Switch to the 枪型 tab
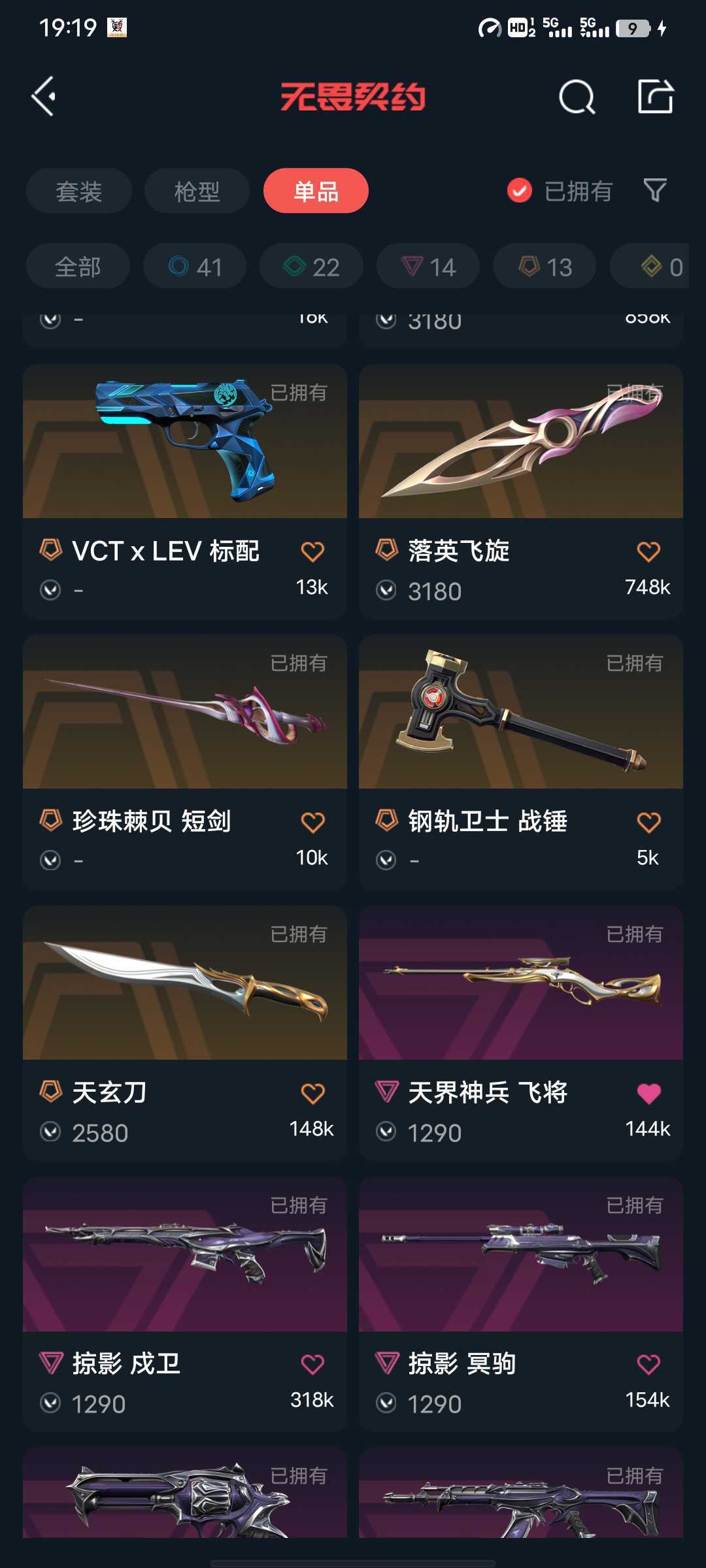706x1568 pixels. 197,191
